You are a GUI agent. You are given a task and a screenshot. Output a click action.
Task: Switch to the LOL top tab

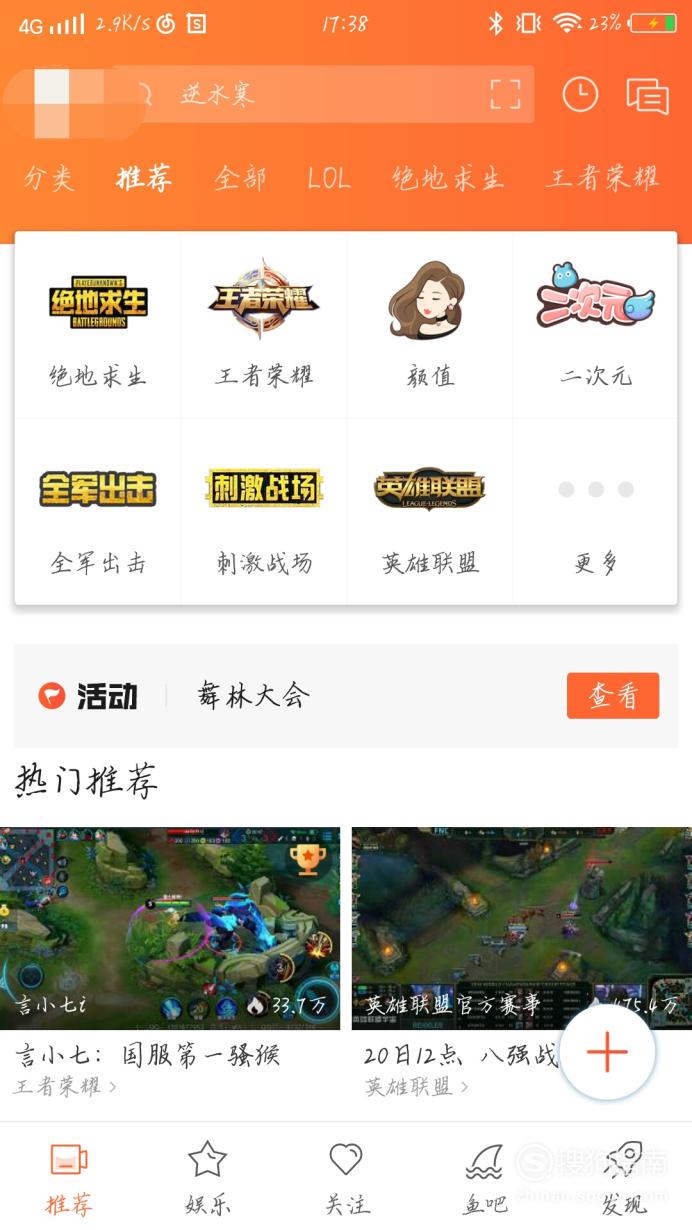[x=328, y=179]
